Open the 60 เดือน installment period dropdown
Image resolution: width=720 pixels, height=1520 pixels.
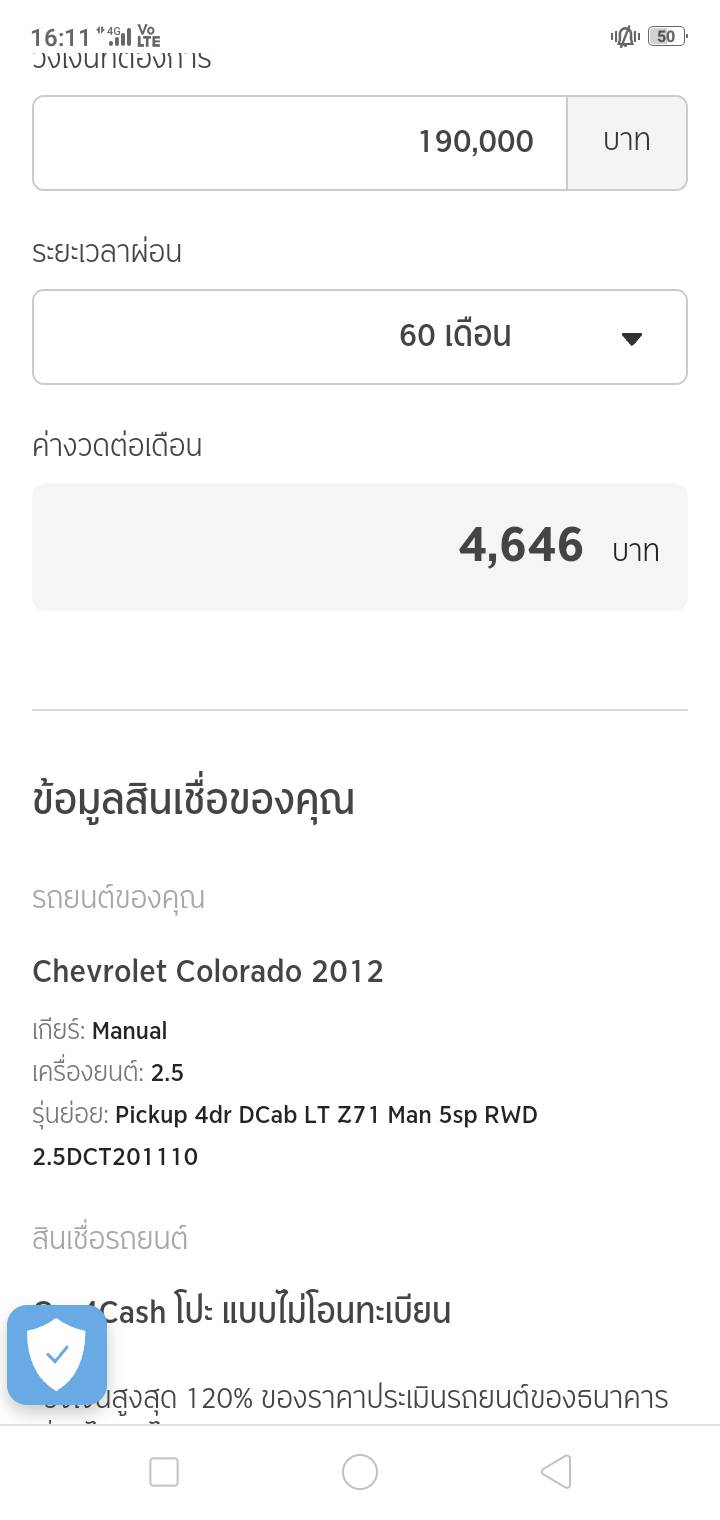coord(360,337)
